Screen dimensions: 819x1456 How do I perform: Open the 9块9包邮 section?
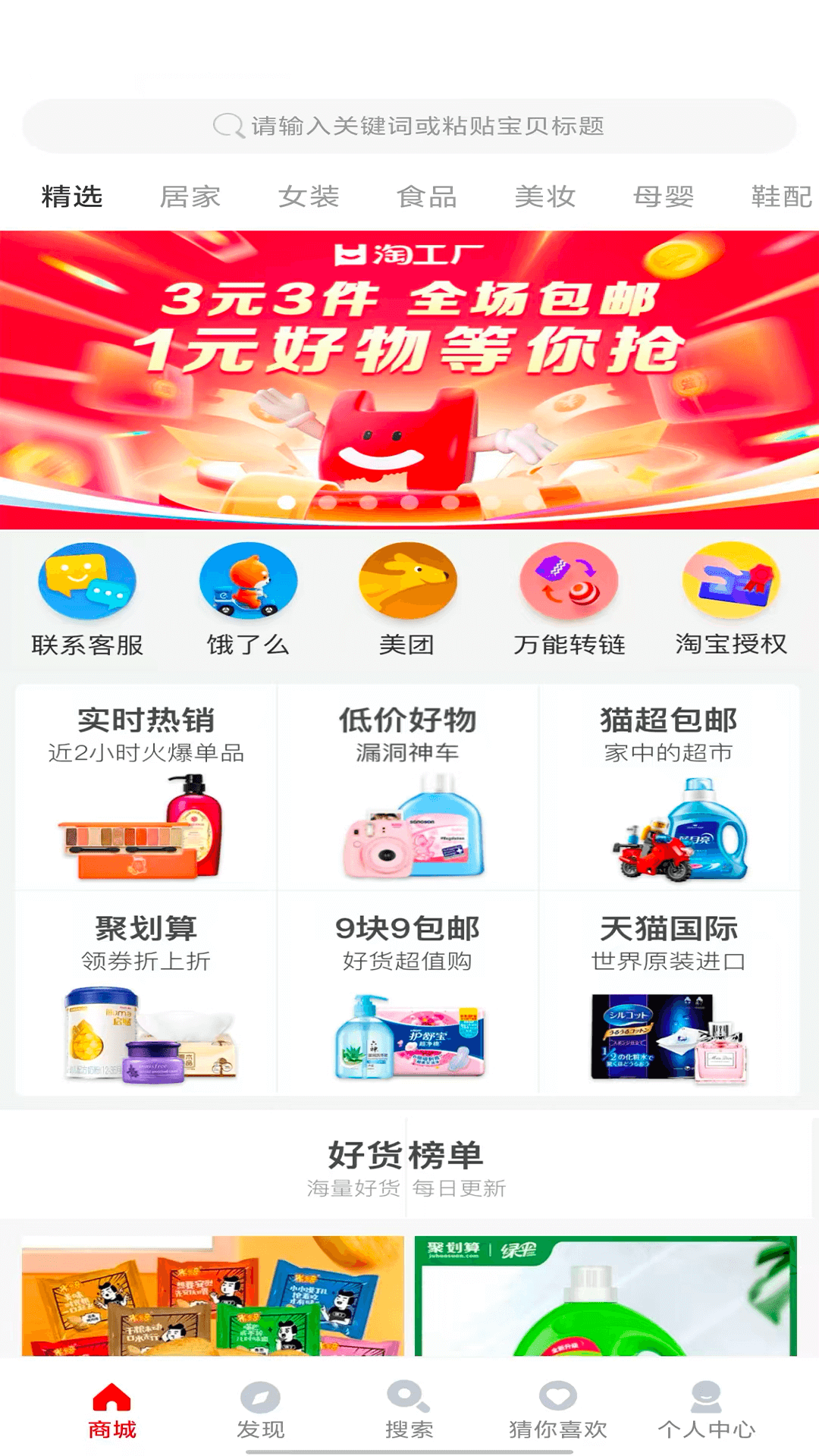click(x=408, y=993)
